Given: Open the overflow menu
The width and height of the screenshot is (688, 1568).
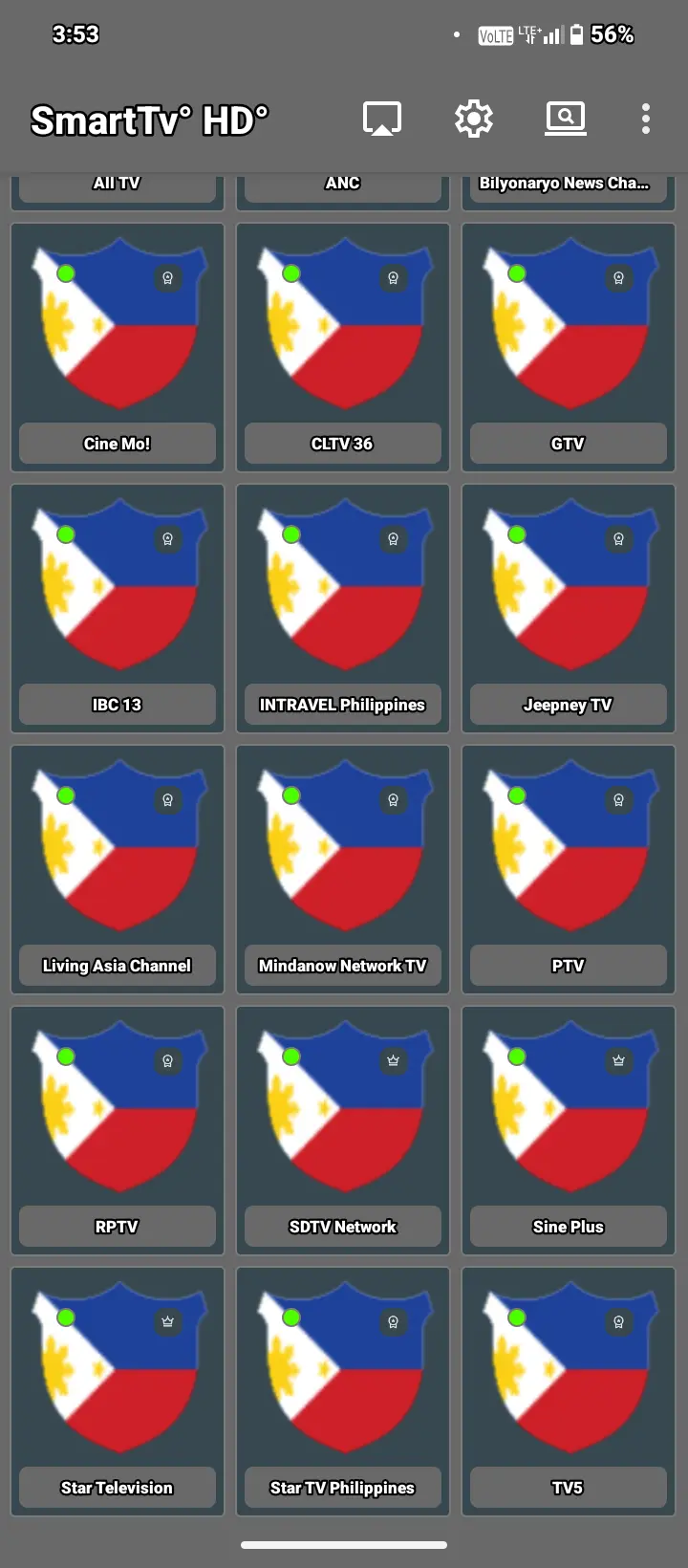Looking at the screenshot, I should [646, 119].
